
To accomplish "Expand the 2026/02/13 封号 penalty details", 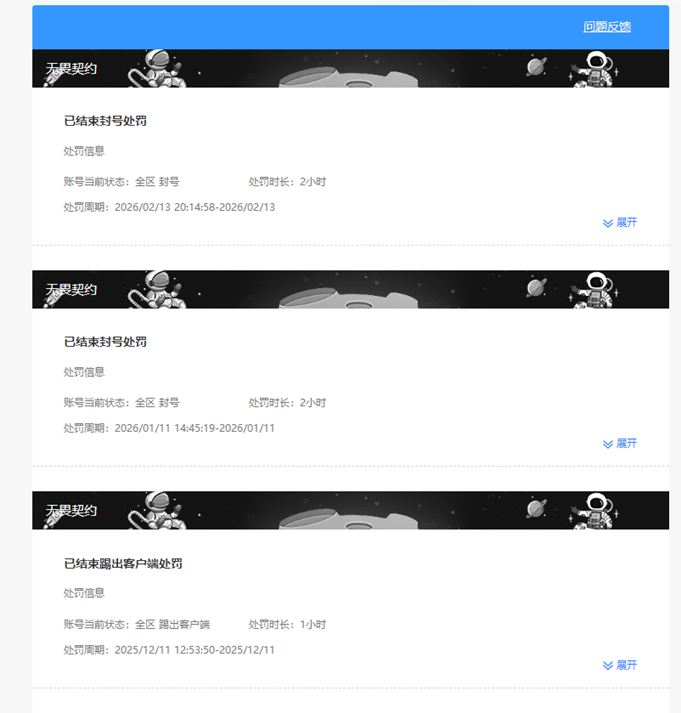I will pos(620,222).
